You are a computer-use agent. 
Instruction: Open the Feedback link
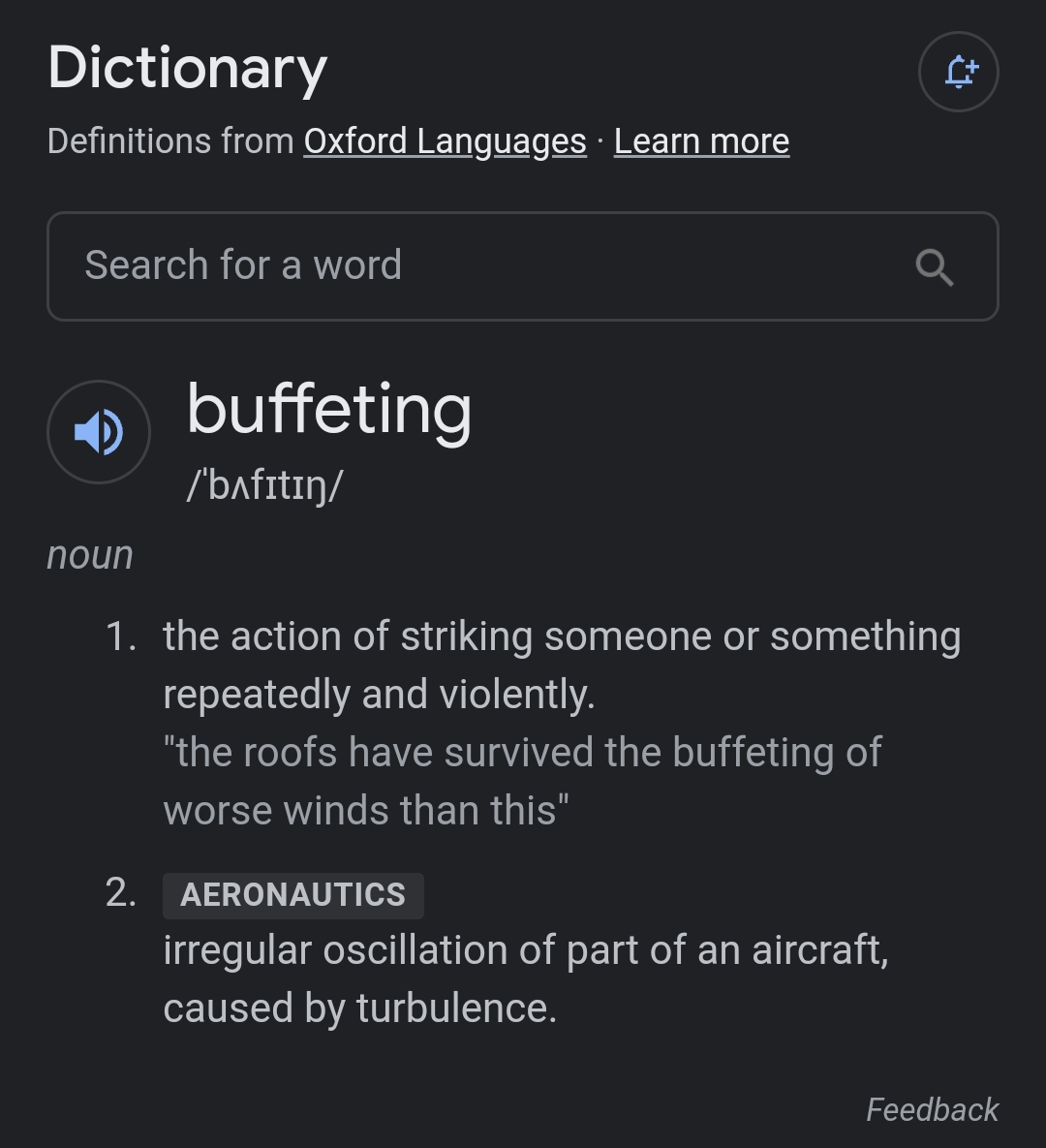931,1109
